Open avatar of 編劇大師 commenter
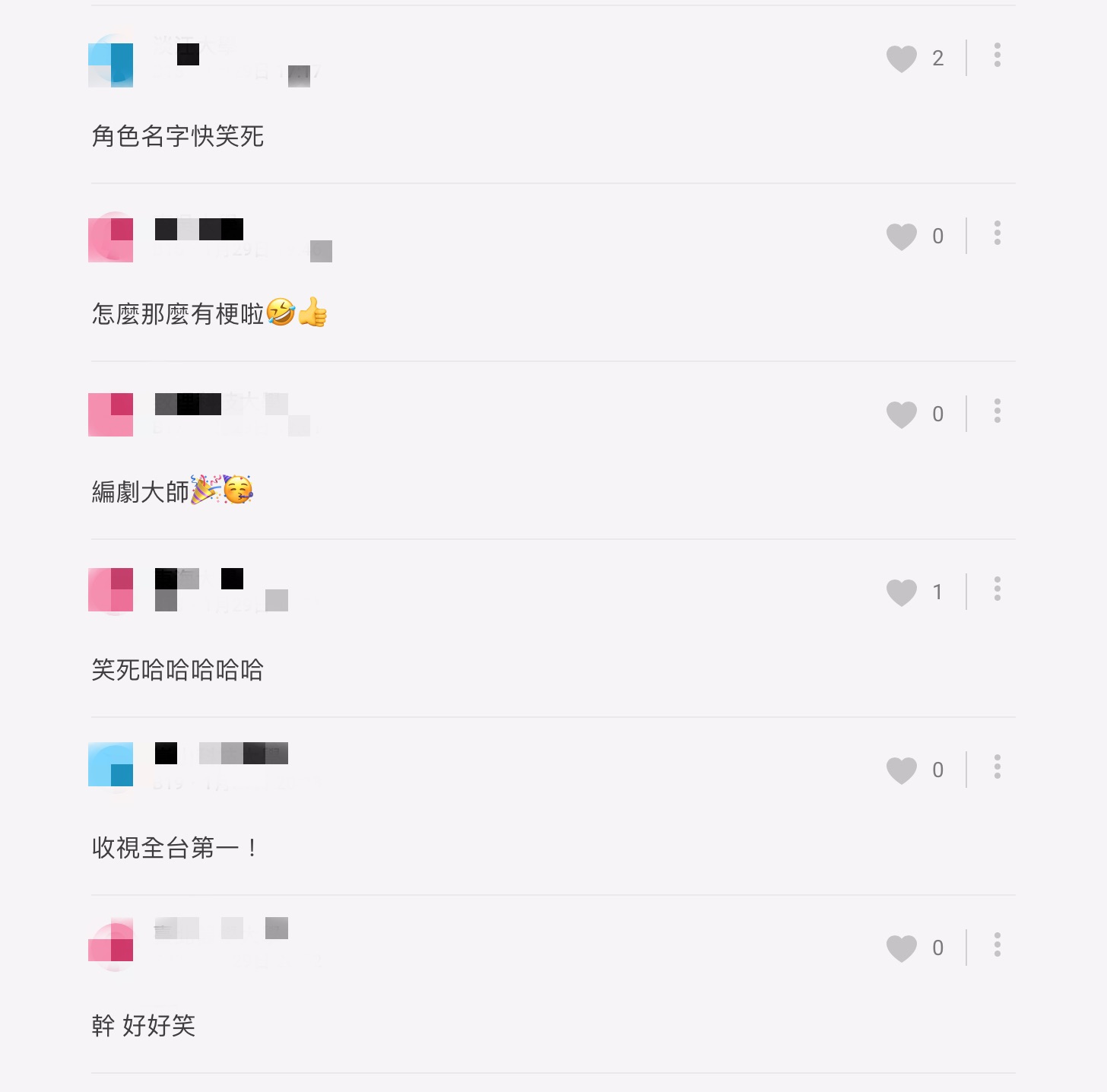Viewport: 1107px width, 1092px height. tap(111, 415)
